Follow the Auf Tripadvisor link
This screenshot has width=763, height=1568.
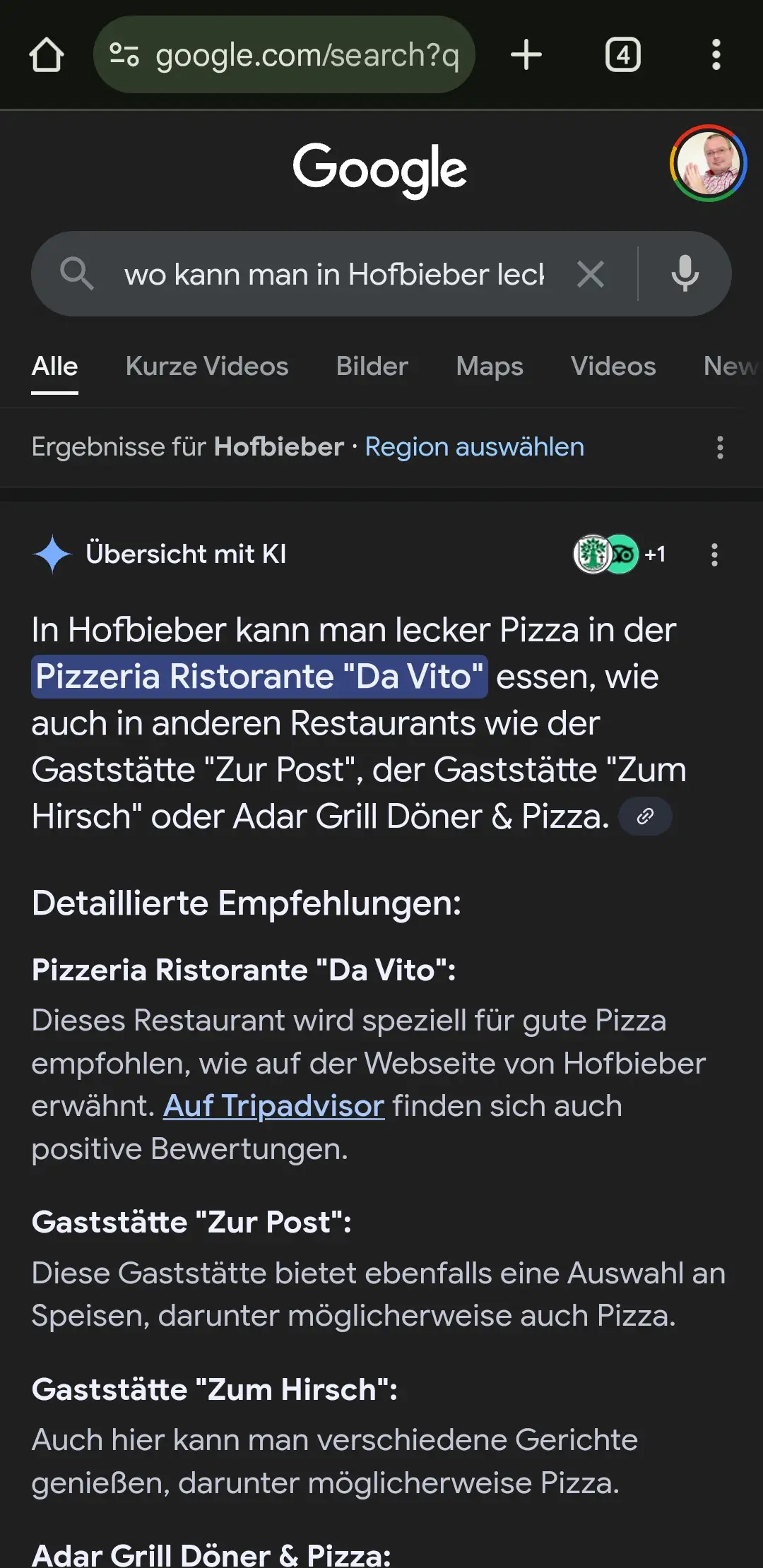[x=274, y=1106]
